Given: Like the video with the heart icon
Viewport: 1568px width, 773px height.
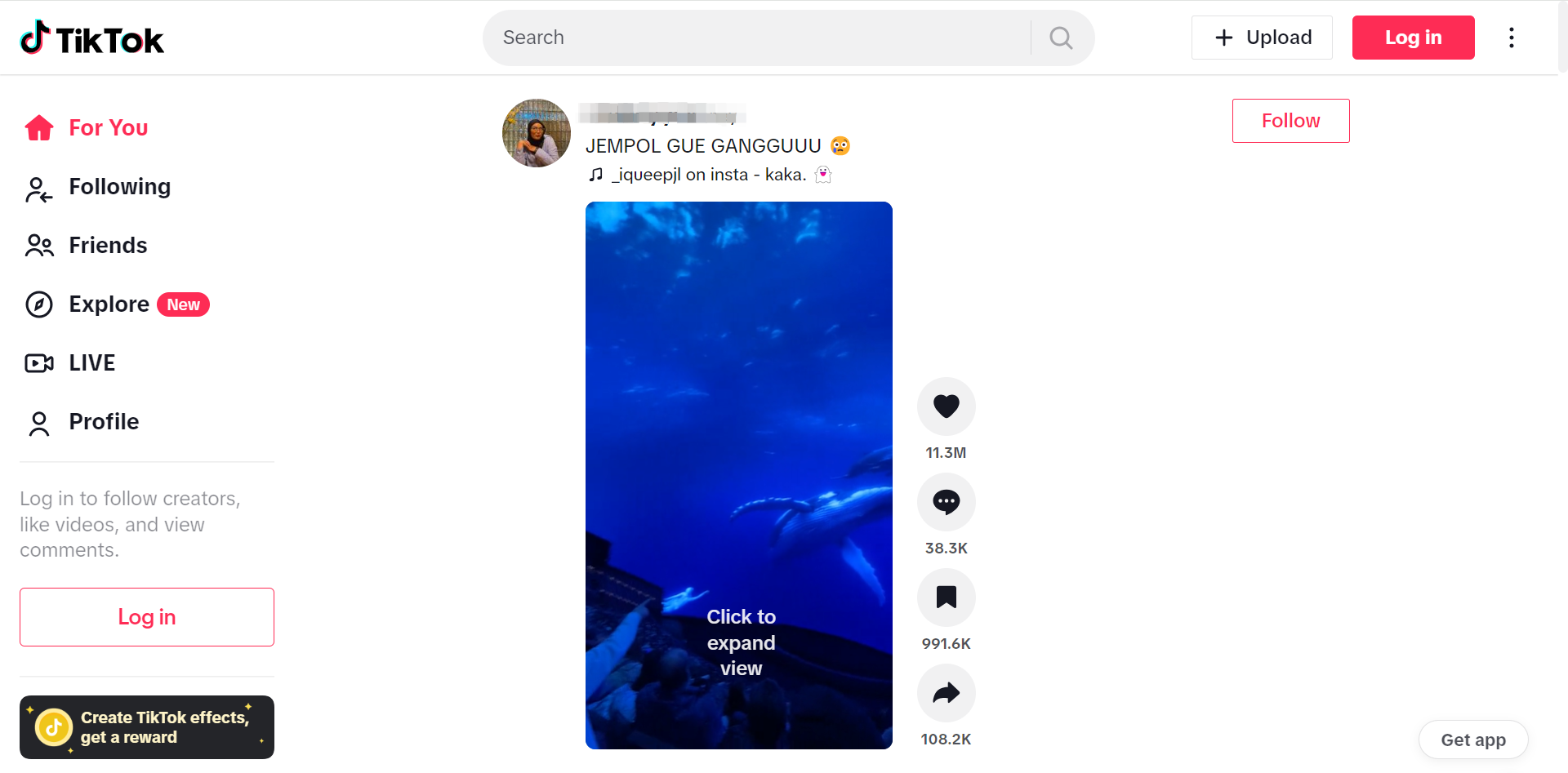Looking at the screenshot, I should coord(946,406).
